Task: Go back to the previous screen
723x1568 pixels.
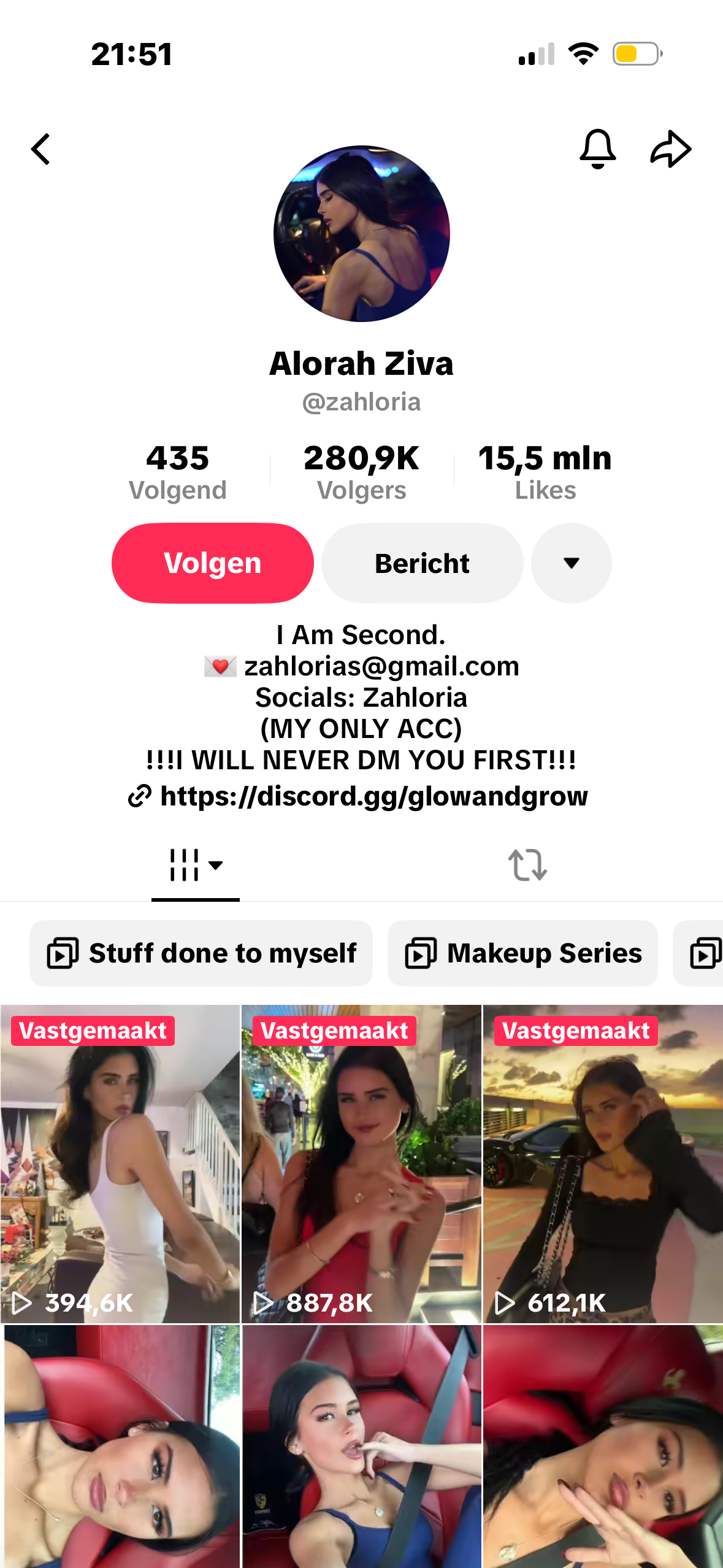Action: tap(40, 149)
